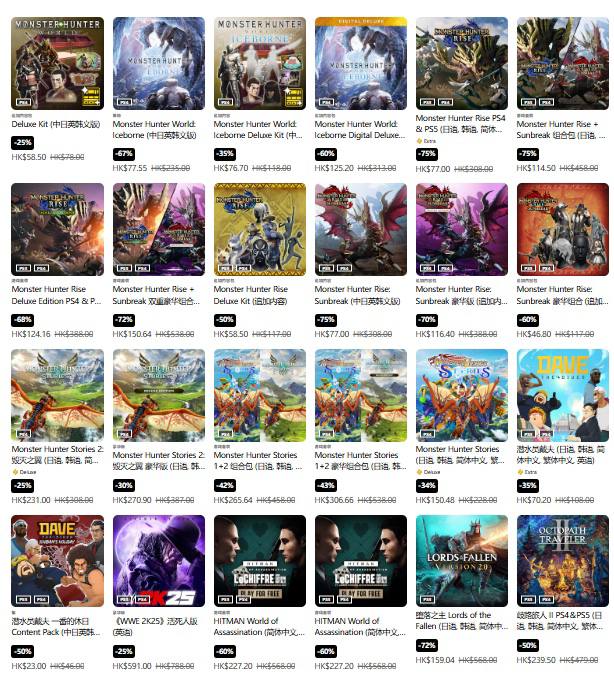Open Monster Hunter Rise PS4 & PS5 card
Image resolution: width=614 pixels, height=681 pixels.
(461, 62)
